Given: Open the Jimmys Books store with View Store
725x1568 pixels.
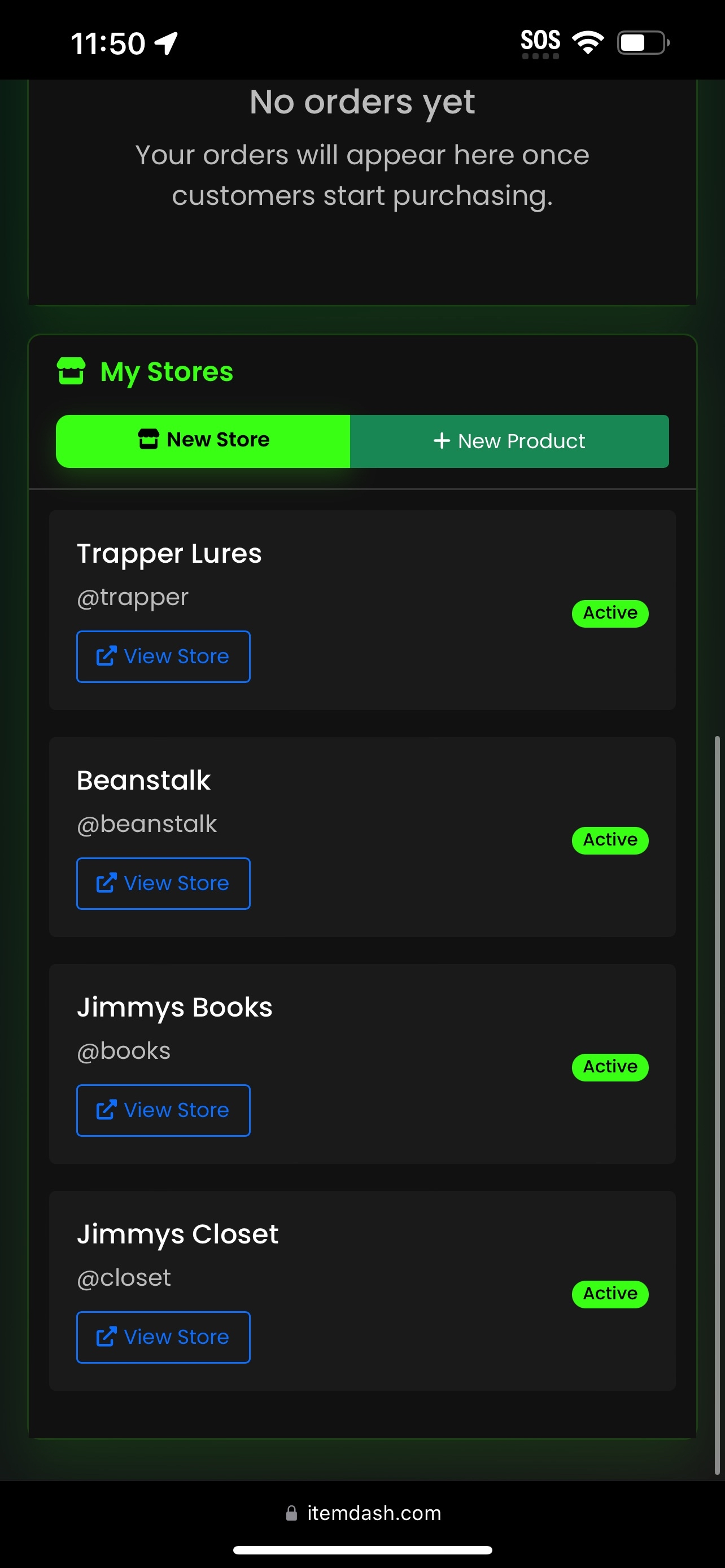Looking at the screenshot, I should coord(163,1110).
